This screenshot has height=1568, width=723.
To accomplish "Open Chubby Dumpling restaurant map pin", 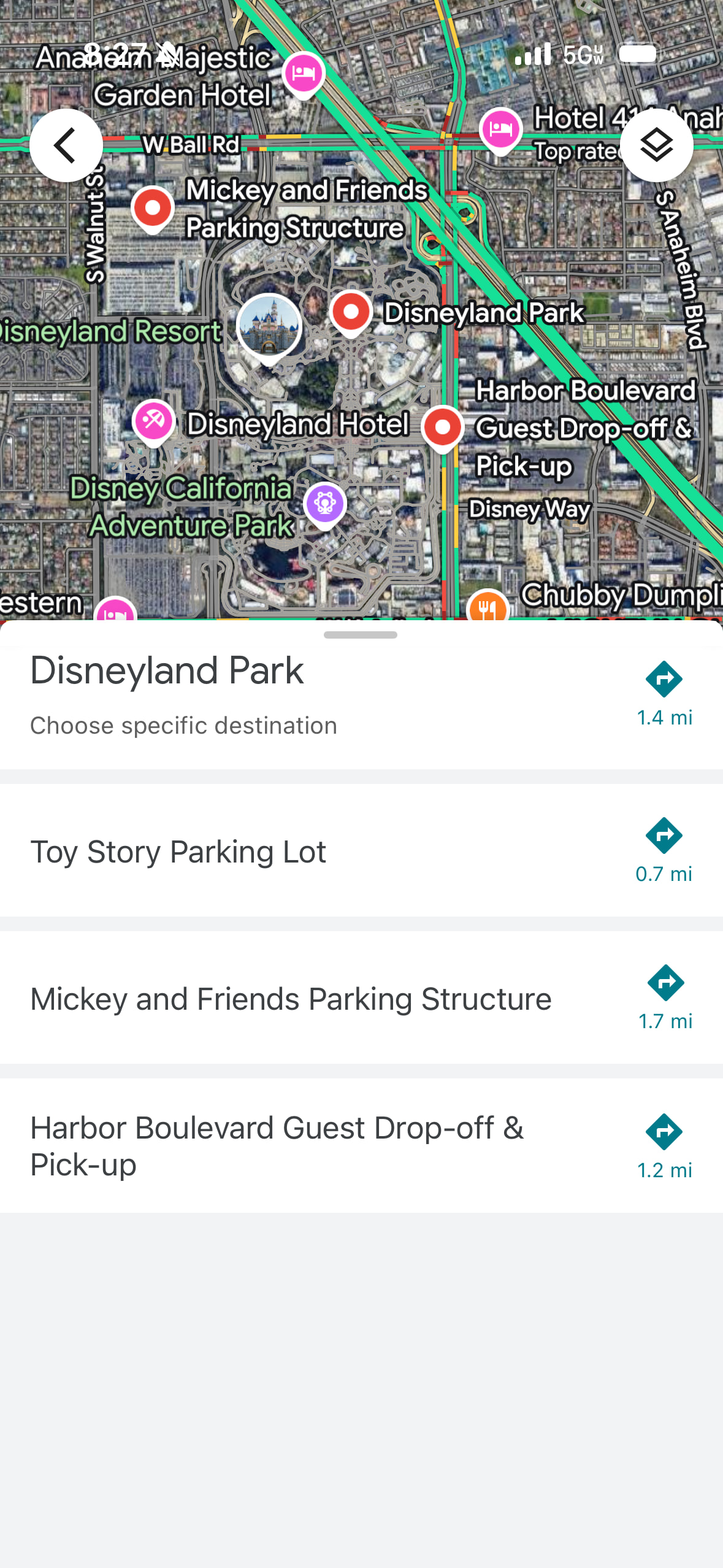I will (x=488, y=606).
